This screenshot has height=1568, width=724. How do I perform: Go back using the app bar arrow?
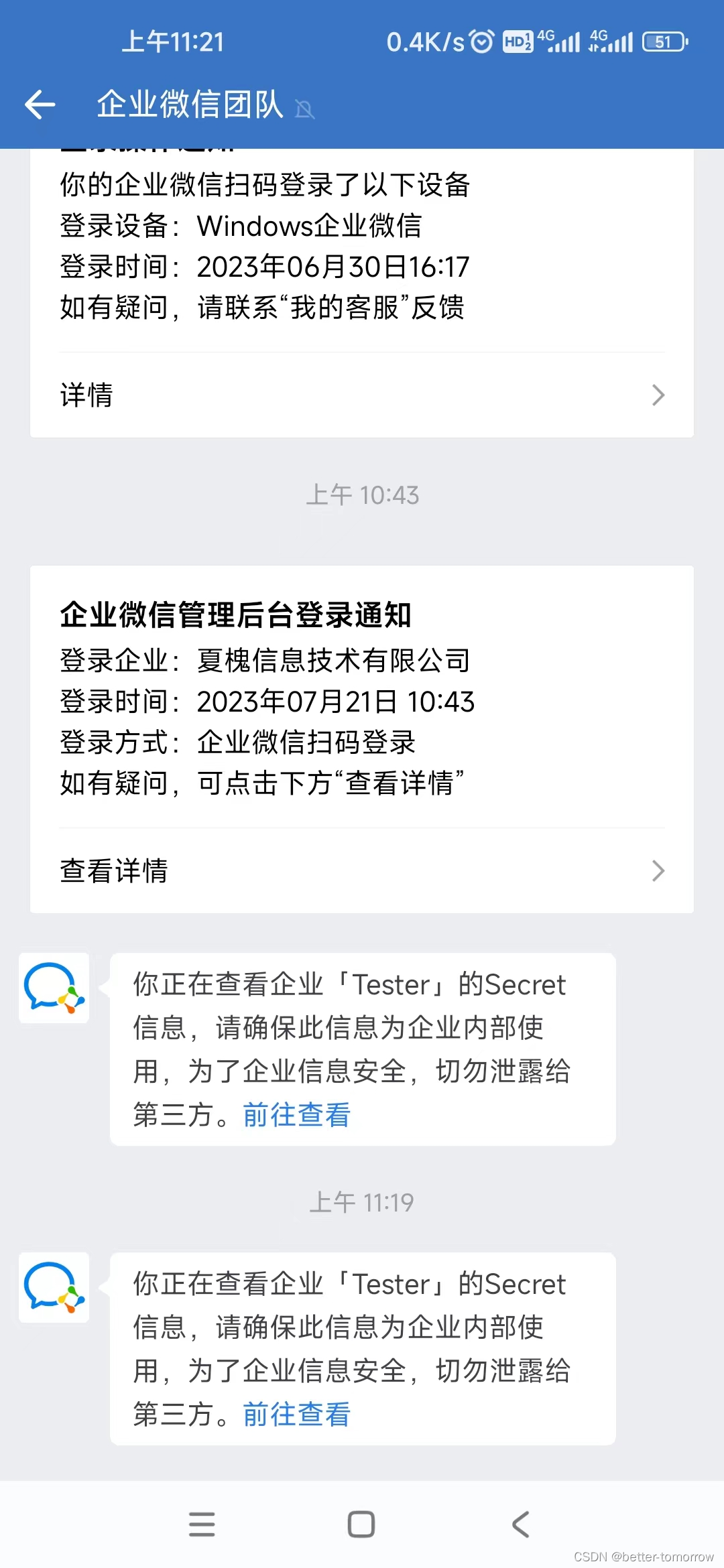pyautogui.click(x=40, y=105)
